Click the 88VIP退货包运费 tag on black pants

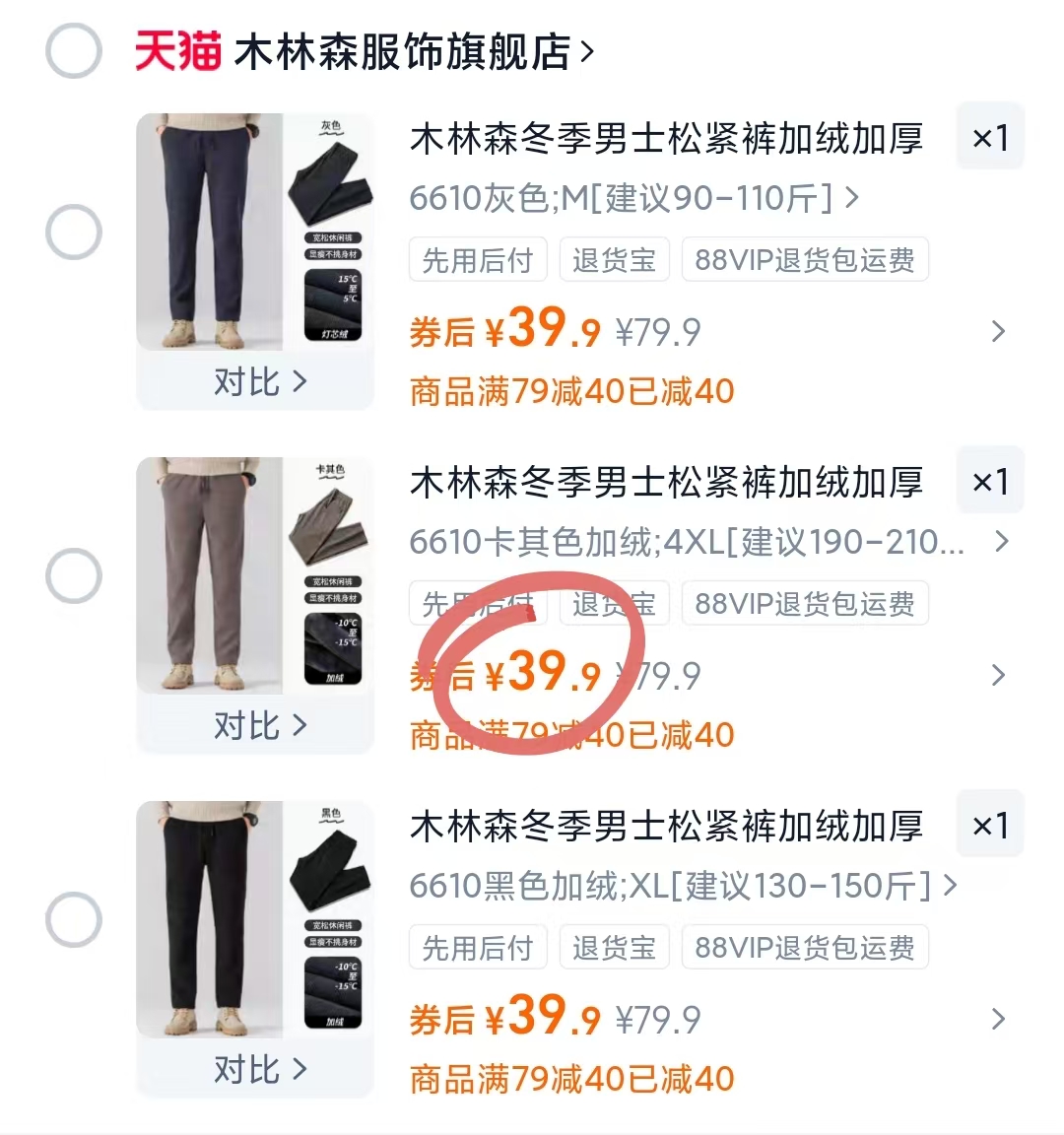805,947
